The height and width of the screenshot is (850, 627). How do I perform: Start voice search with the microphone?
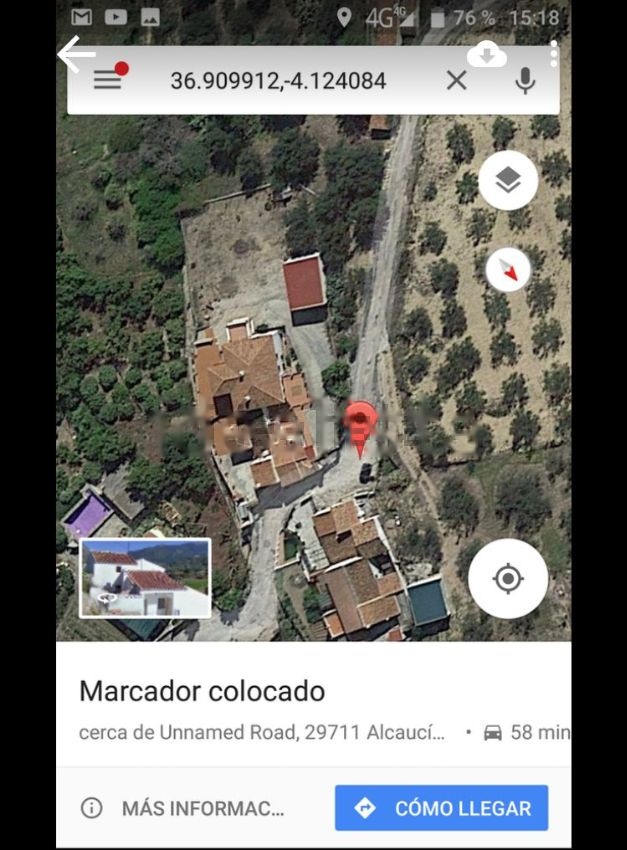click(x=525, y=81)
